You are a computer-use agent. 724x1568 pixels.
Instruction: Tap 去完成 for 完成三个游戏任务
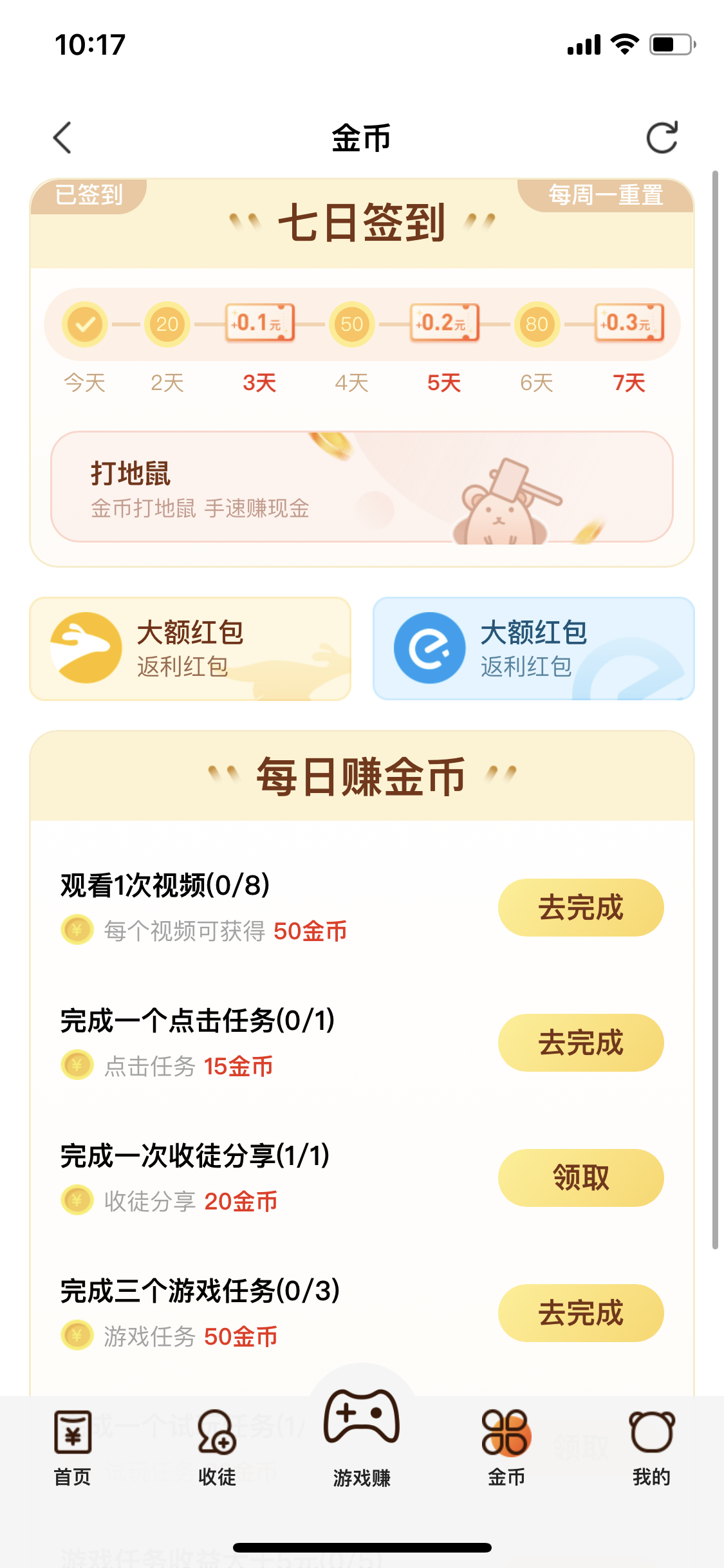580,1313
